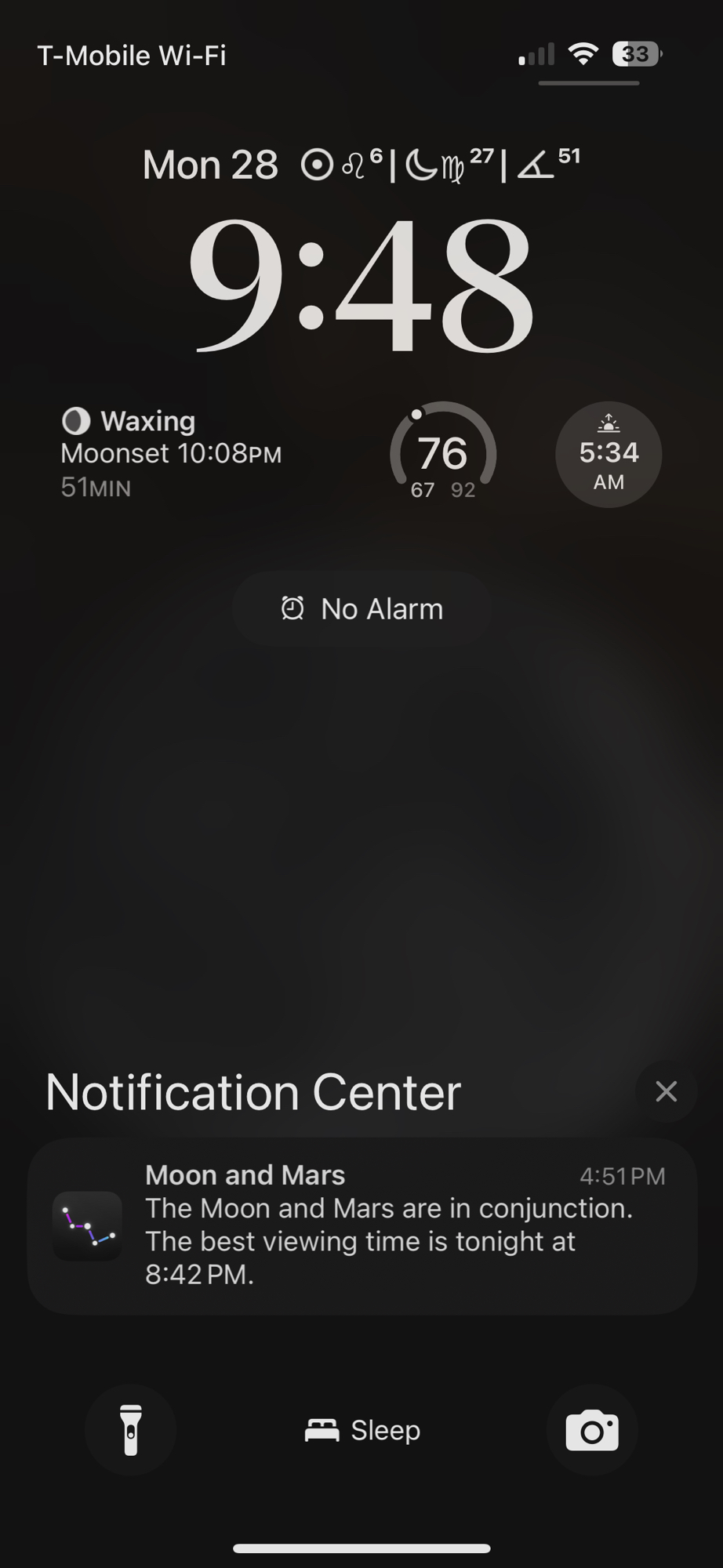Open the Mon 28 date astrology widget
This screenshot has width=723, height=1568.
click(361, 165)
